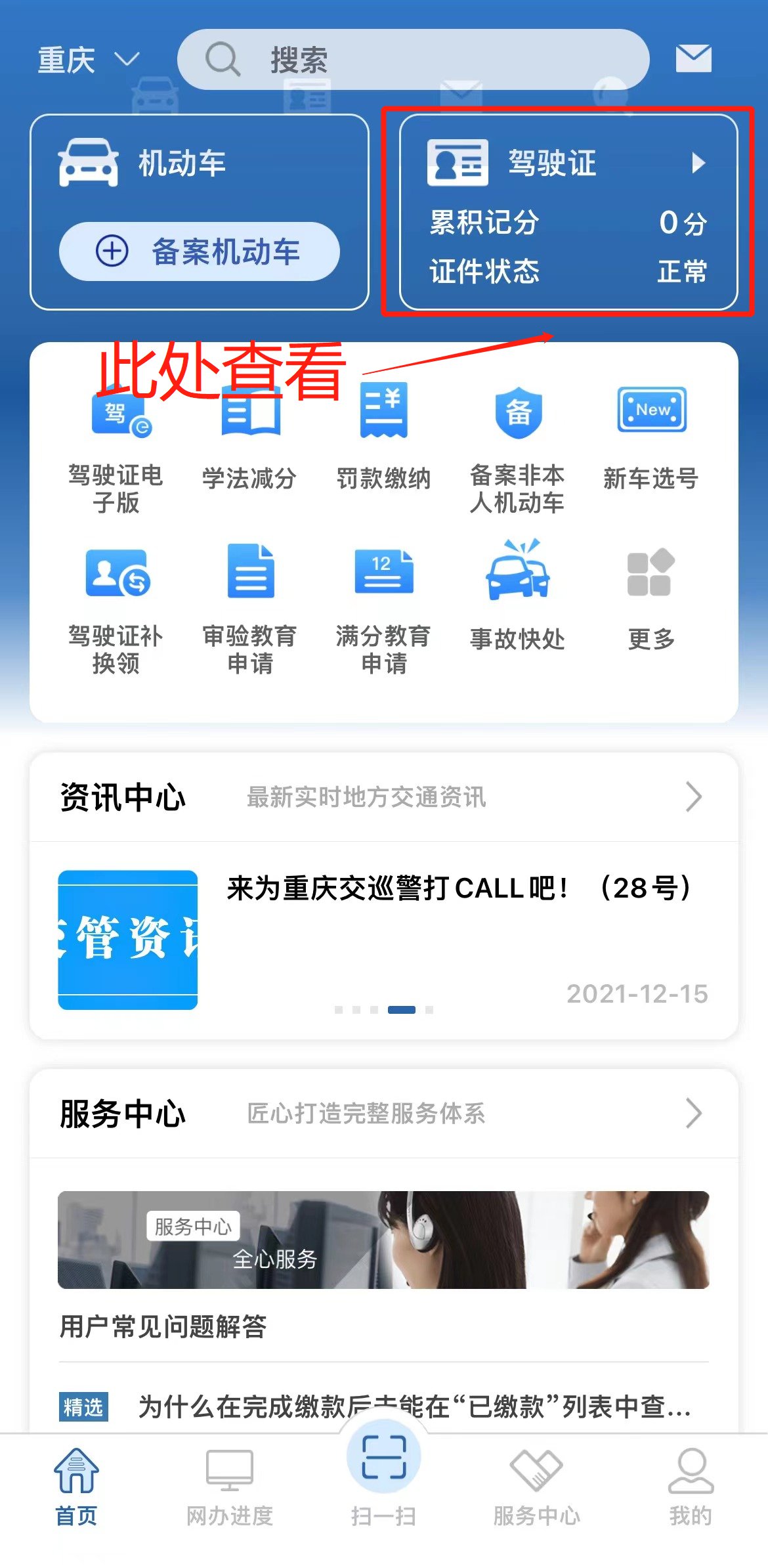Open the messages envelope icon
This screenshot has height=1568, width=768.
tap(693, 59)
